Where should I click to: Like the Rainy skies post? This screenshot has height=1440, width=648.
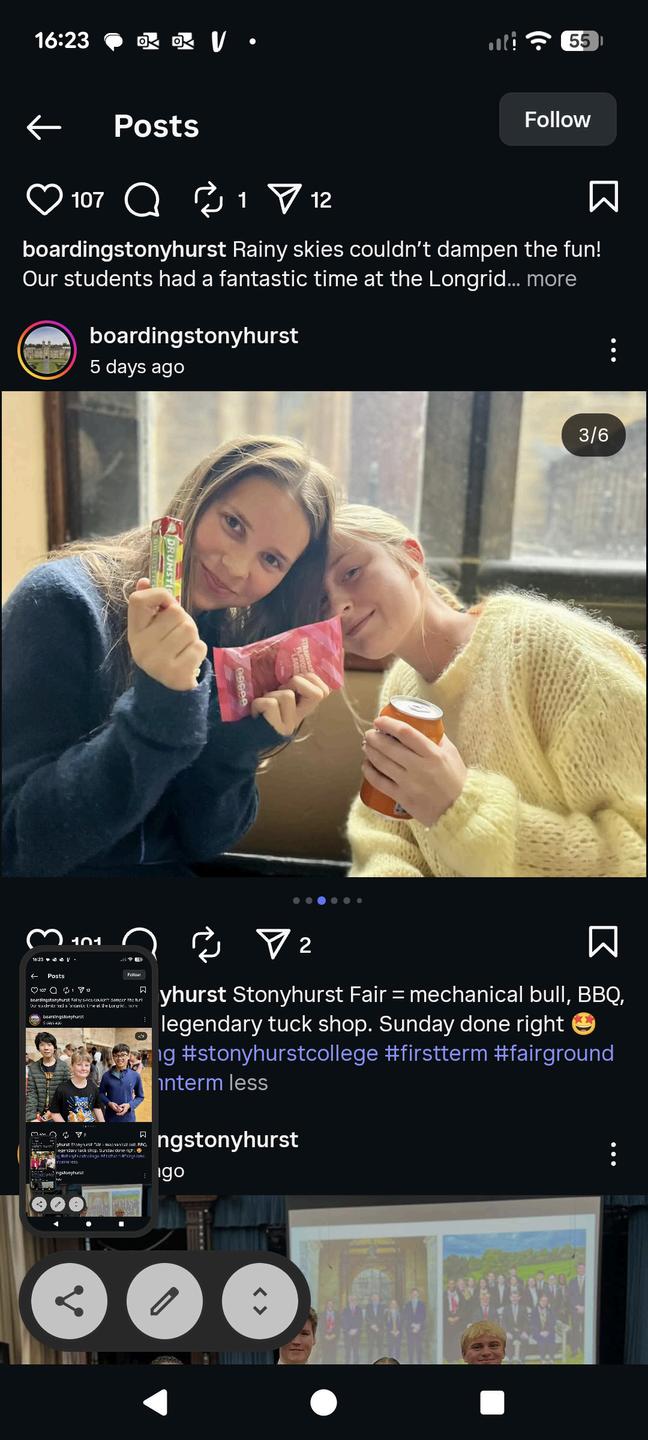[x=44, y=199]
